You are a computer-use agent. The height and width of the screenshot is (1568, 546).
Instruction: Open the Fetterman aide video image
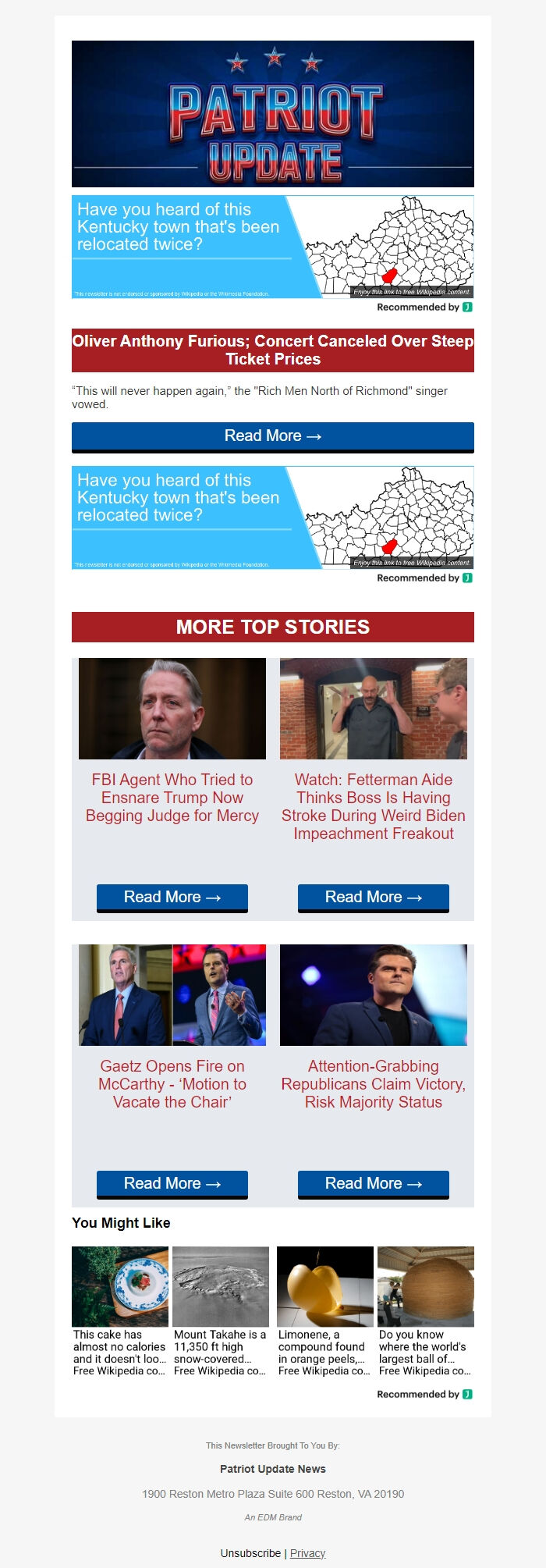pos(373,709)
